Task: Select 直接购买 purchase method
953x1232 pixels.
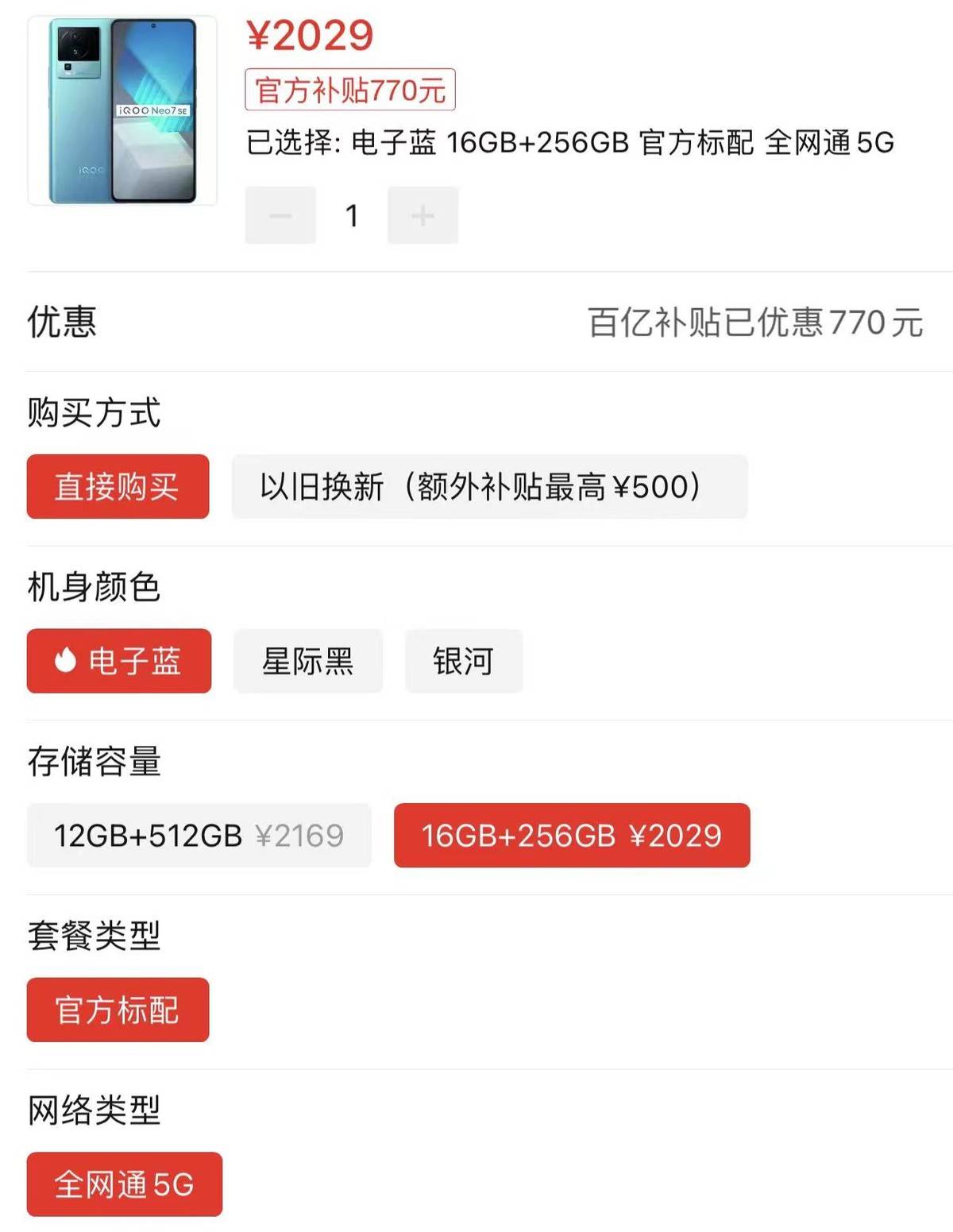Action: pos(118,486)
